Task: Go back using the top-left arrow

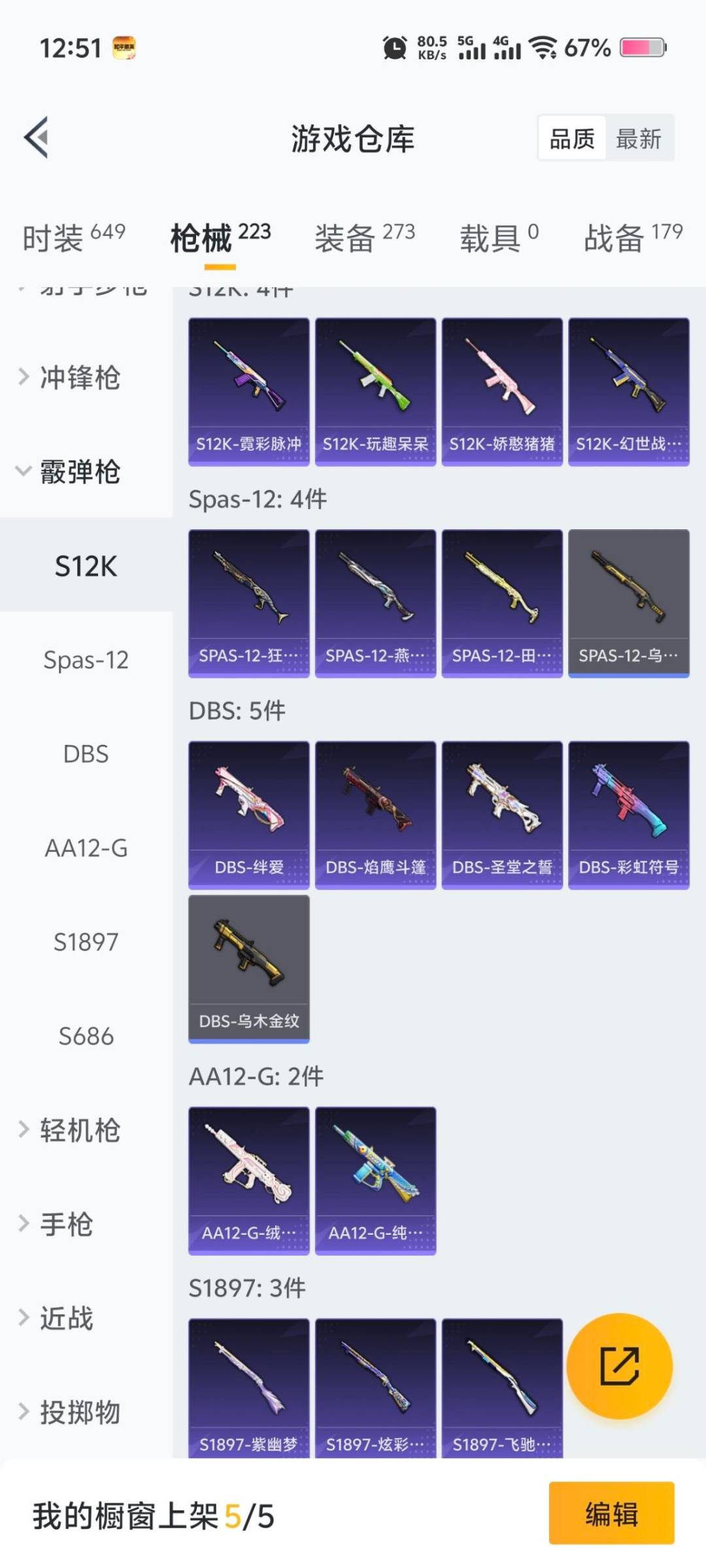Action: [37, 137]
